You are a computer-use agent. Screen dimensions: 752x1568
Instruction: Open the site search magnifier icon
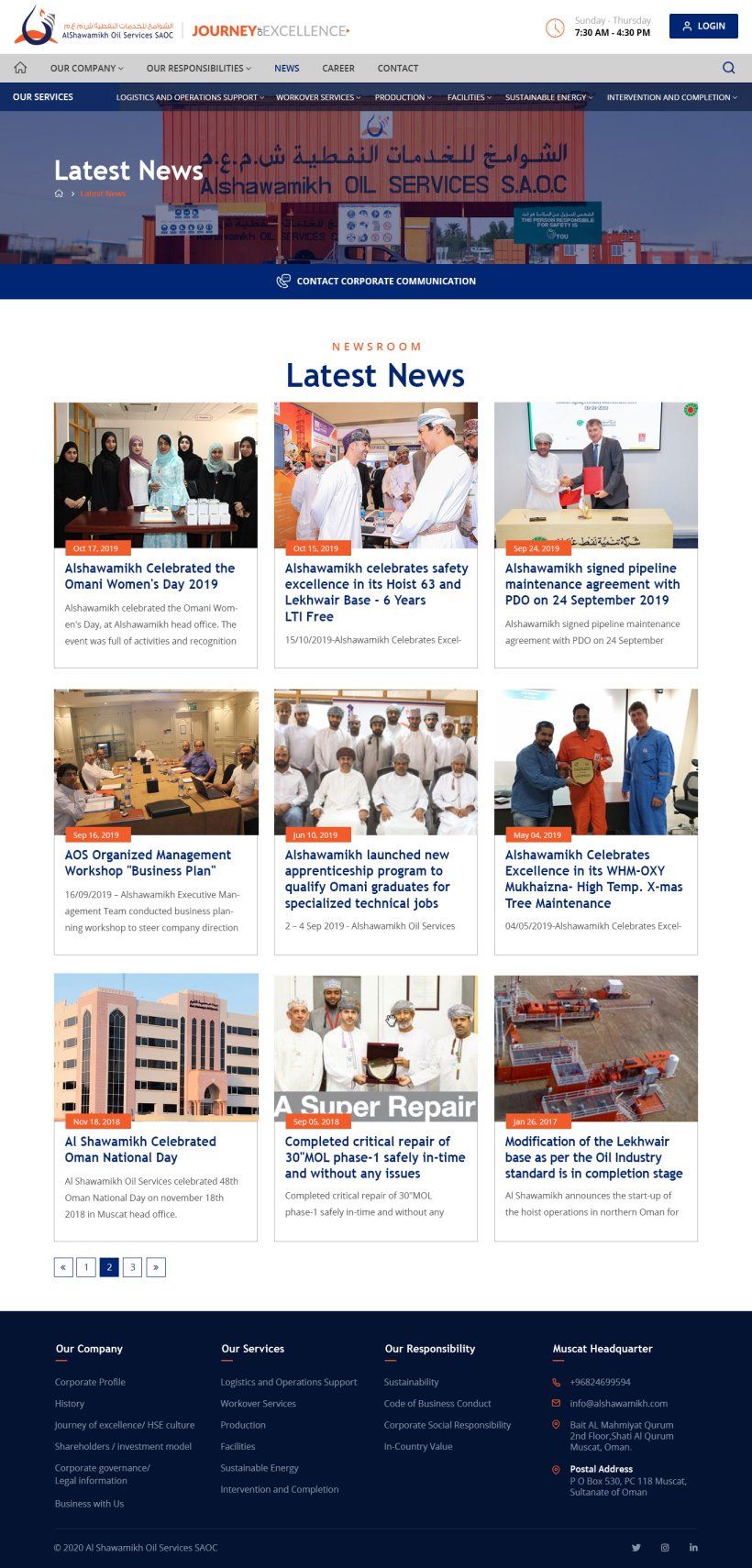click(x=728, y=68)
